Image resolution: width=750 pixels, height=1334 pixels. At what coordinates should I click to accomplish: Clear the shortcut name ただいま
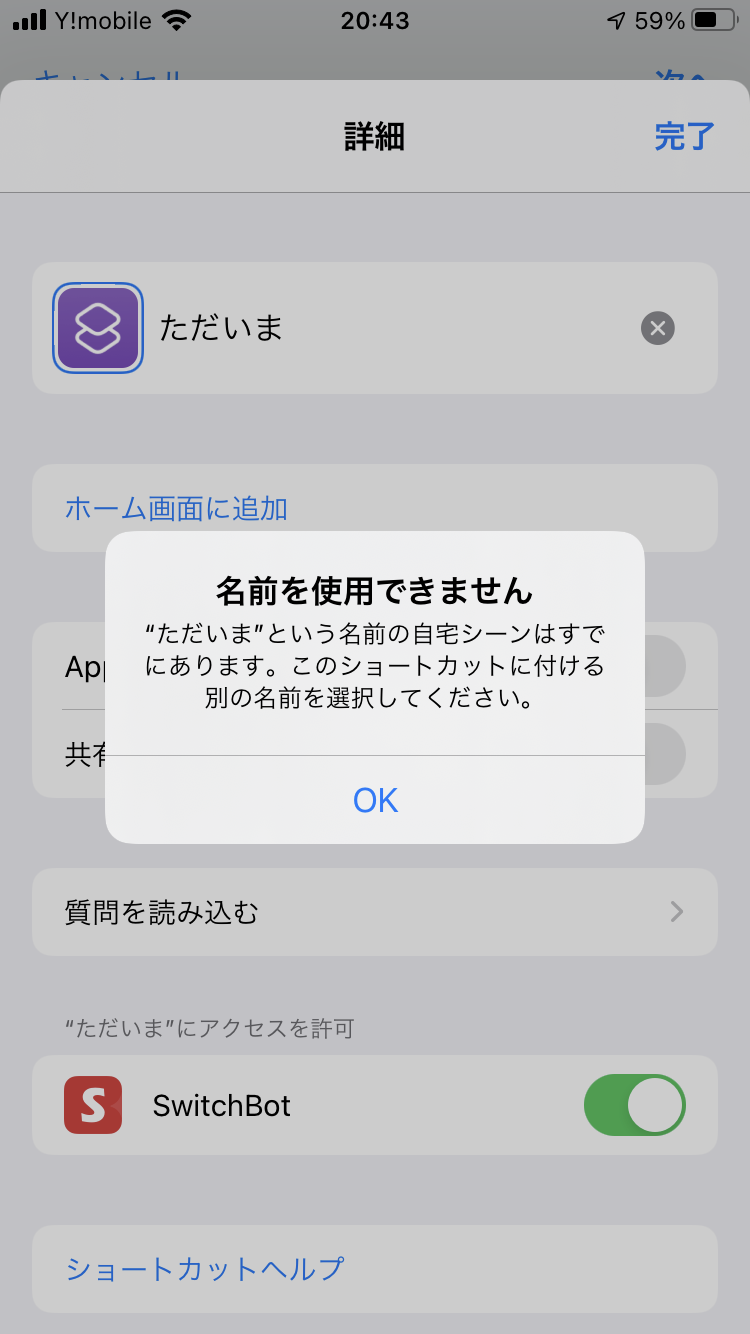point(657,328)
